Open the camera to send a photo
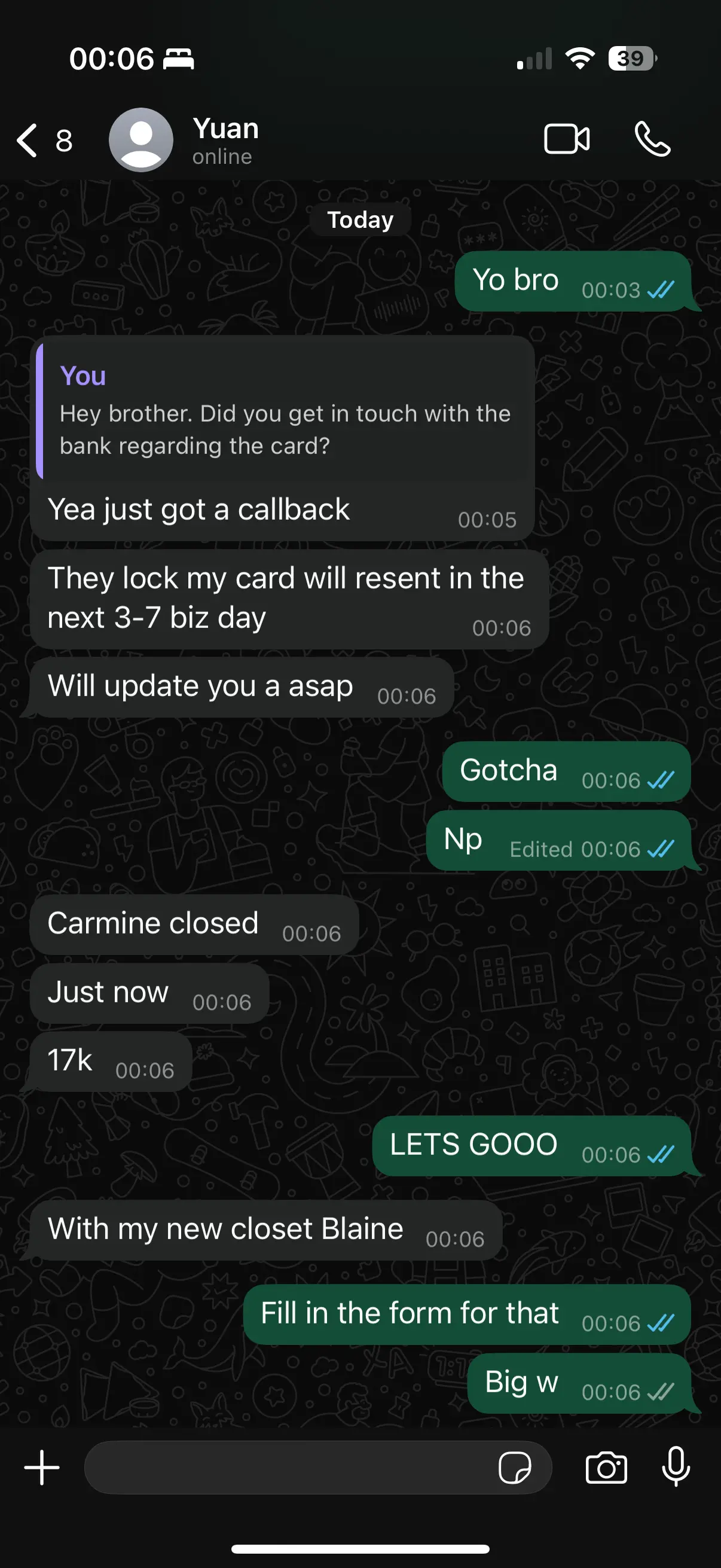The image size is (721, 1568). coord(606,1468)
